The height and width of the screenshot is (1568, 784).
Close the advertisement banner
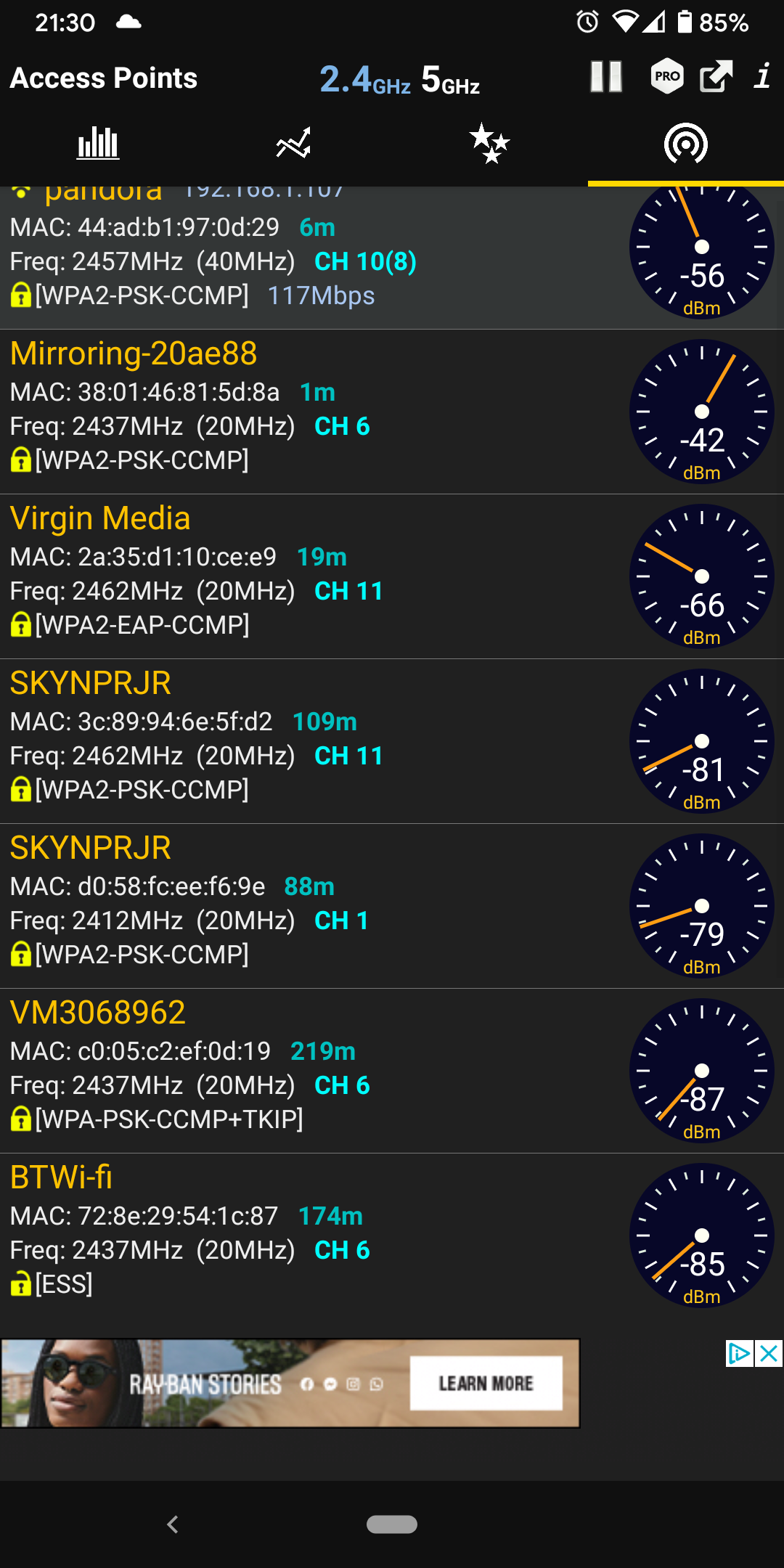[x=769, y=1354]
